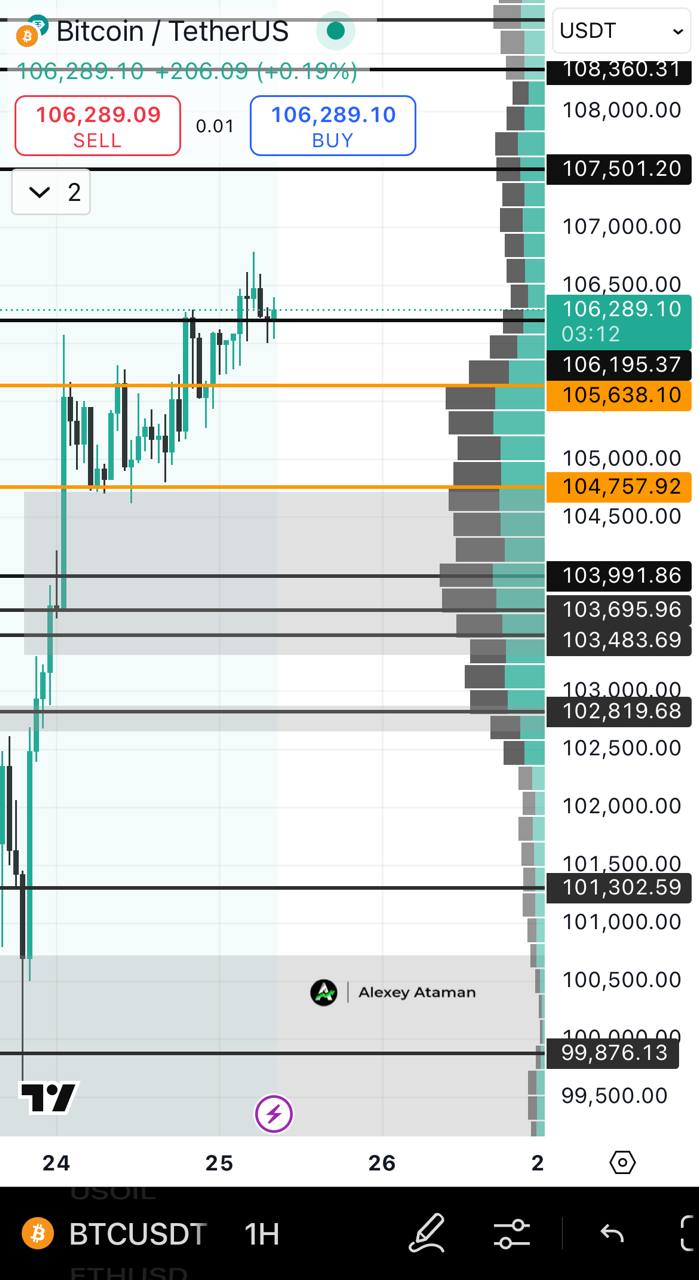Tap the red SELL button

98,125
